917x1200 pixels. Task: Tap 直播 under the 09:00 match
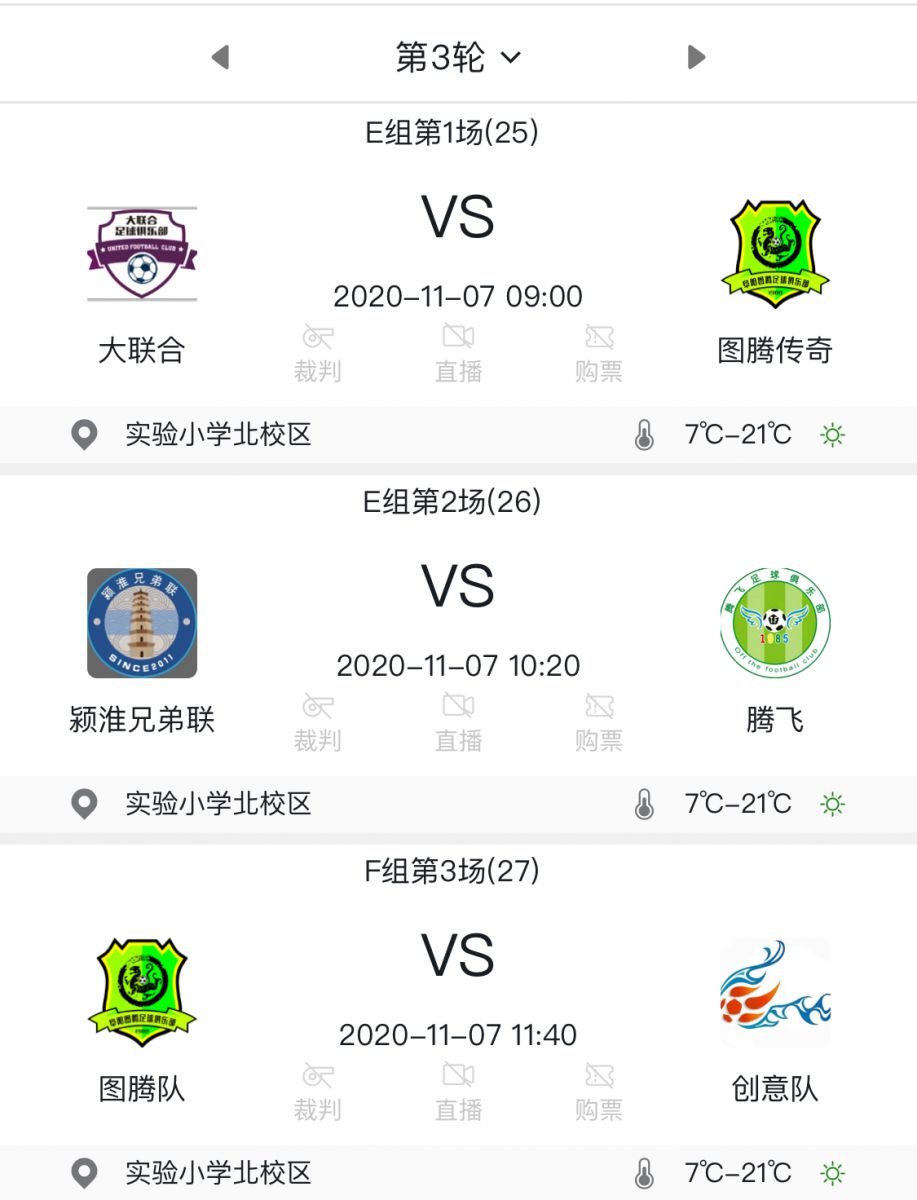tap(458, 355)
